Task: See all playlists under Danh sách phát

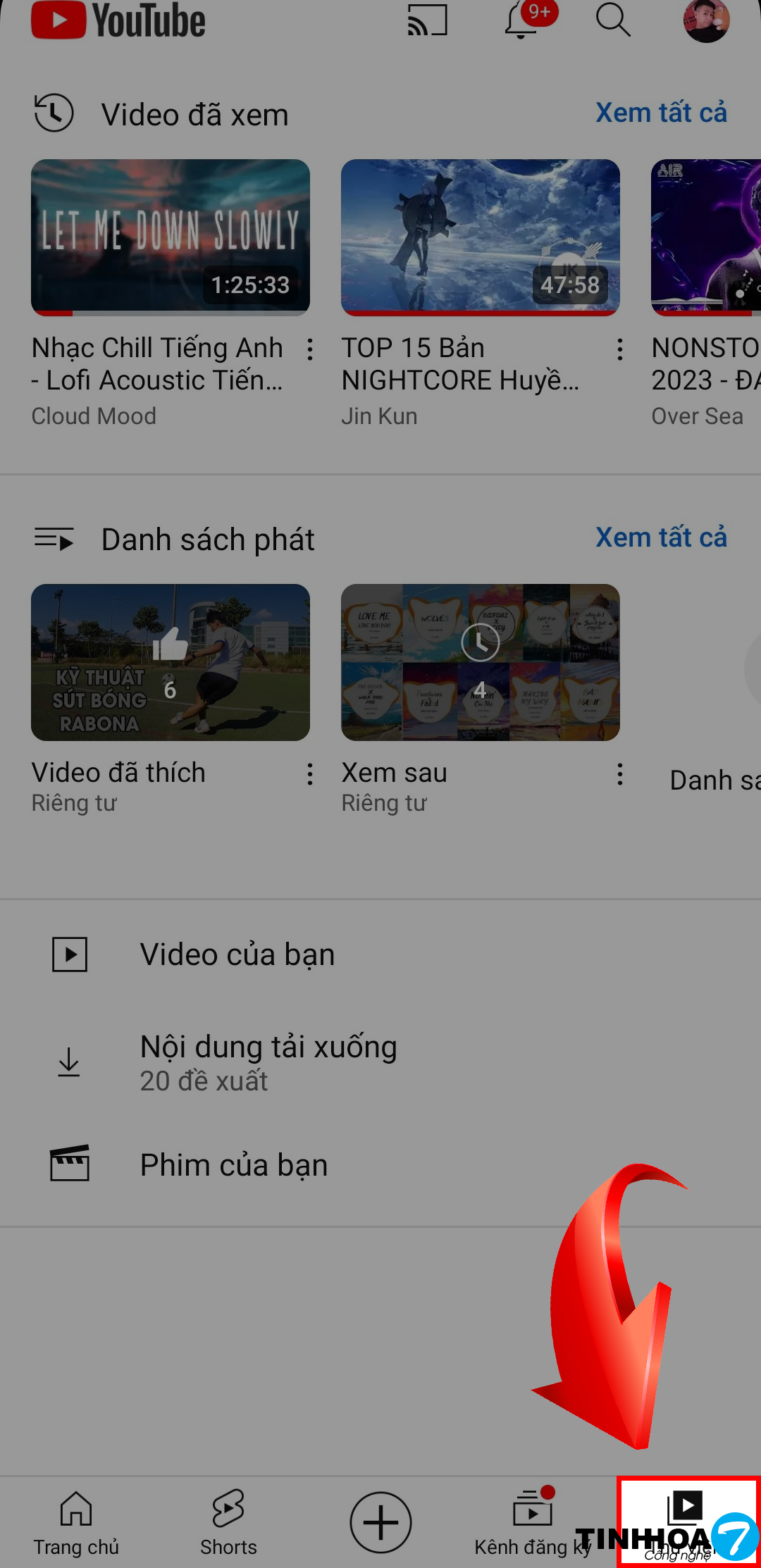Action: click(x=661, y=537)
